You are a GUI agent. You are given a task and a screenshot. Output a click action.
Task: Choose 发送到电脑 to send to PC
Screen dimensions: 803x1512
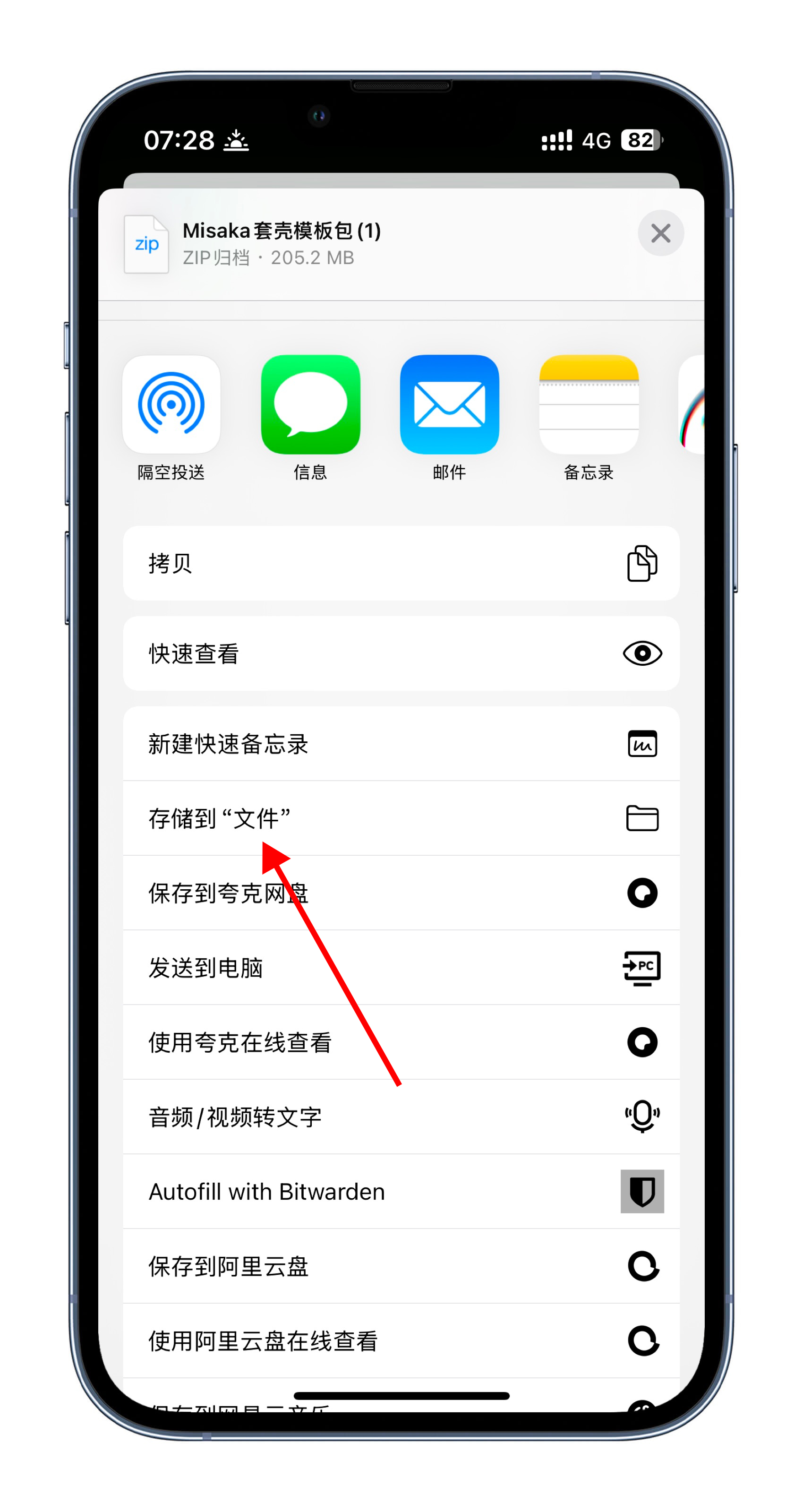401,967
